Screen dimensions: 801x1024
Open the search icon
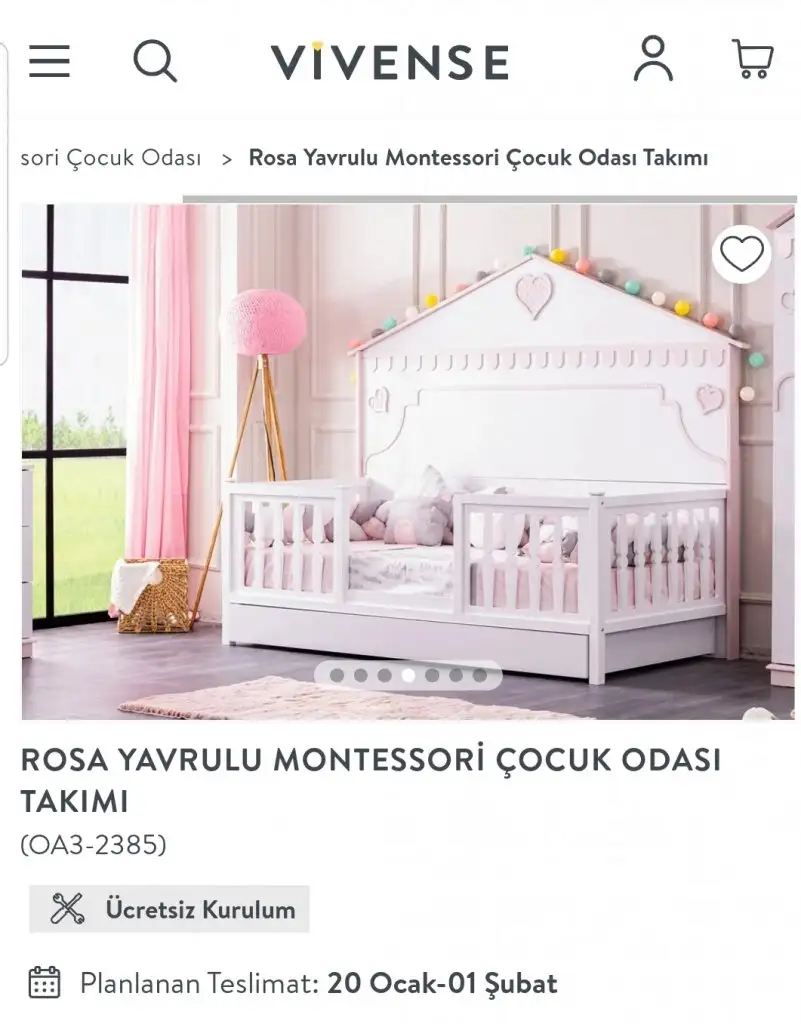coord(155,61)
